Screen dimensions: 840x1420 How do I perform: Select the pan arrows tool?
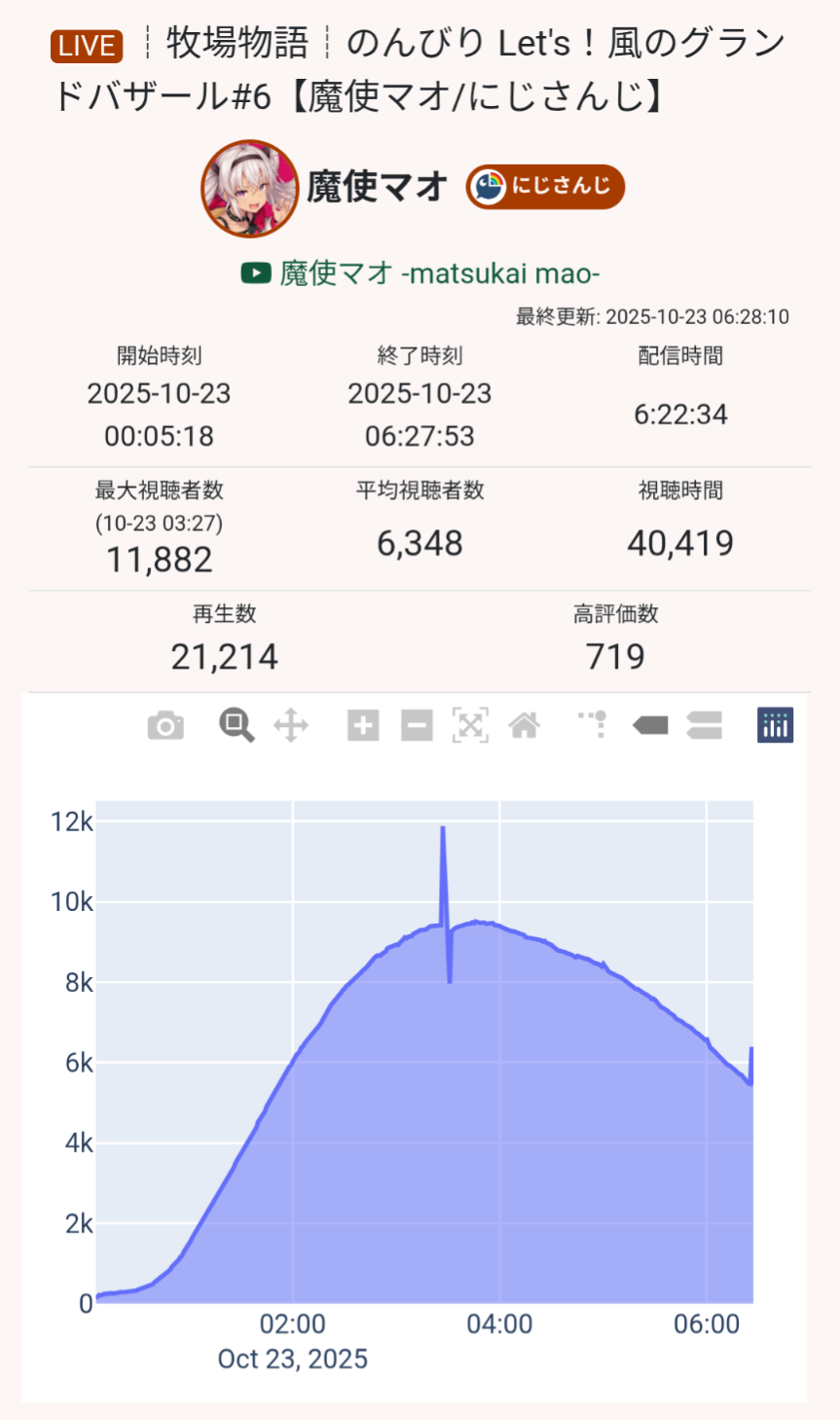[291, 726]
